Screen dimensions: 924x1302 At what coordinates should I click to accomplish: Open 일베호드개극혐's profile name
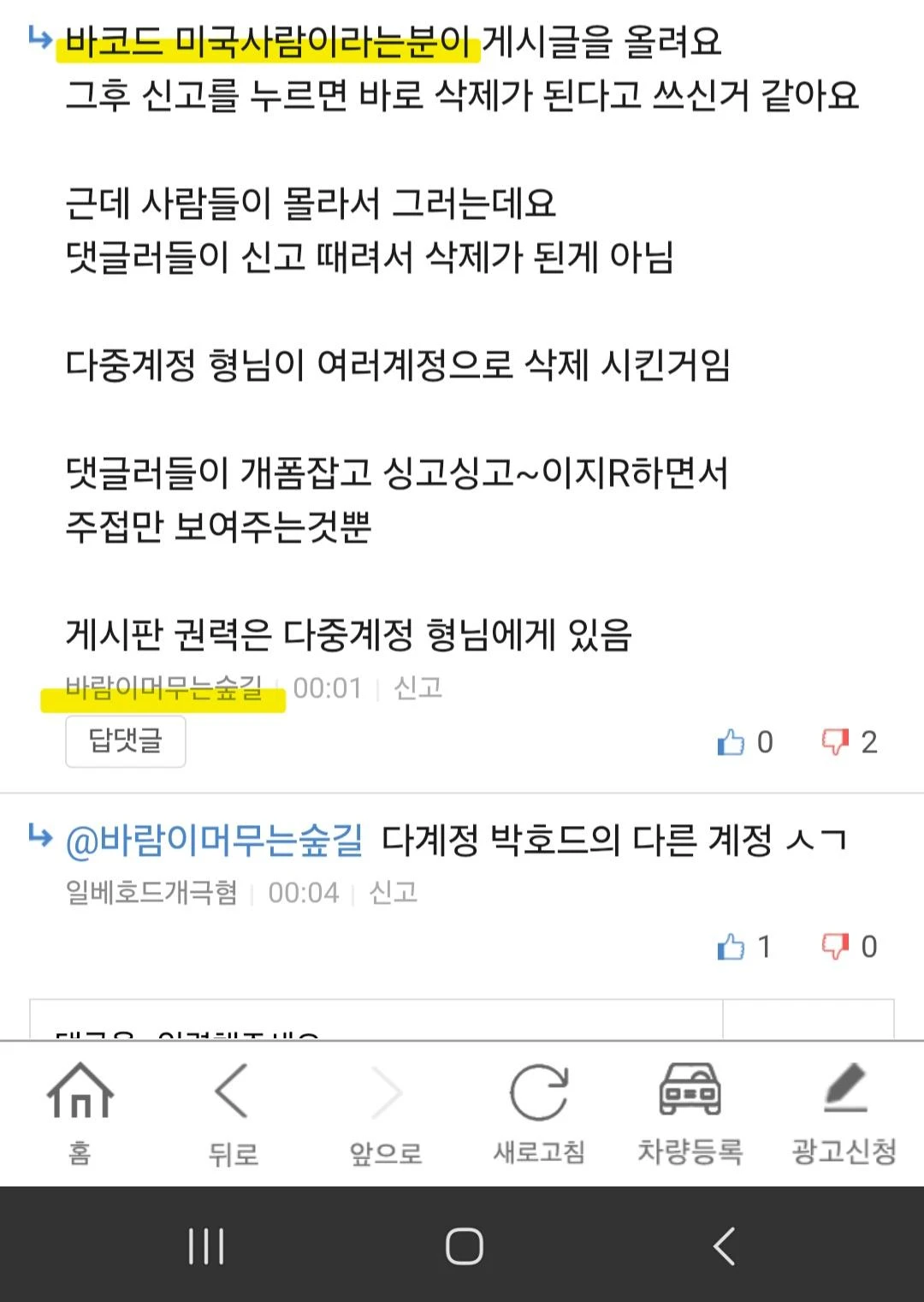coord(151,893)
